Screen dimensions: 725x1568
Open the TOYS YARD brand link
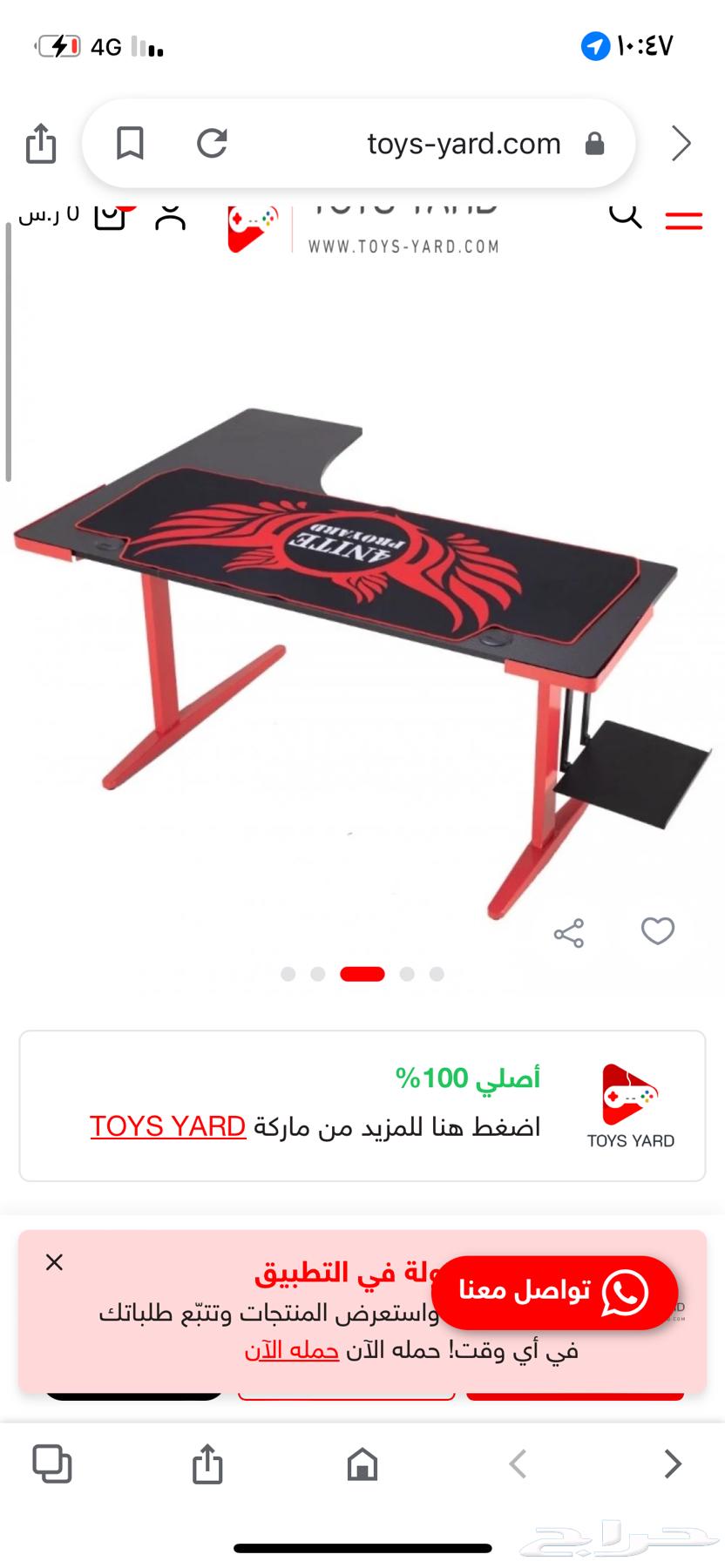pyautogui.click(x=168, y=1125)
